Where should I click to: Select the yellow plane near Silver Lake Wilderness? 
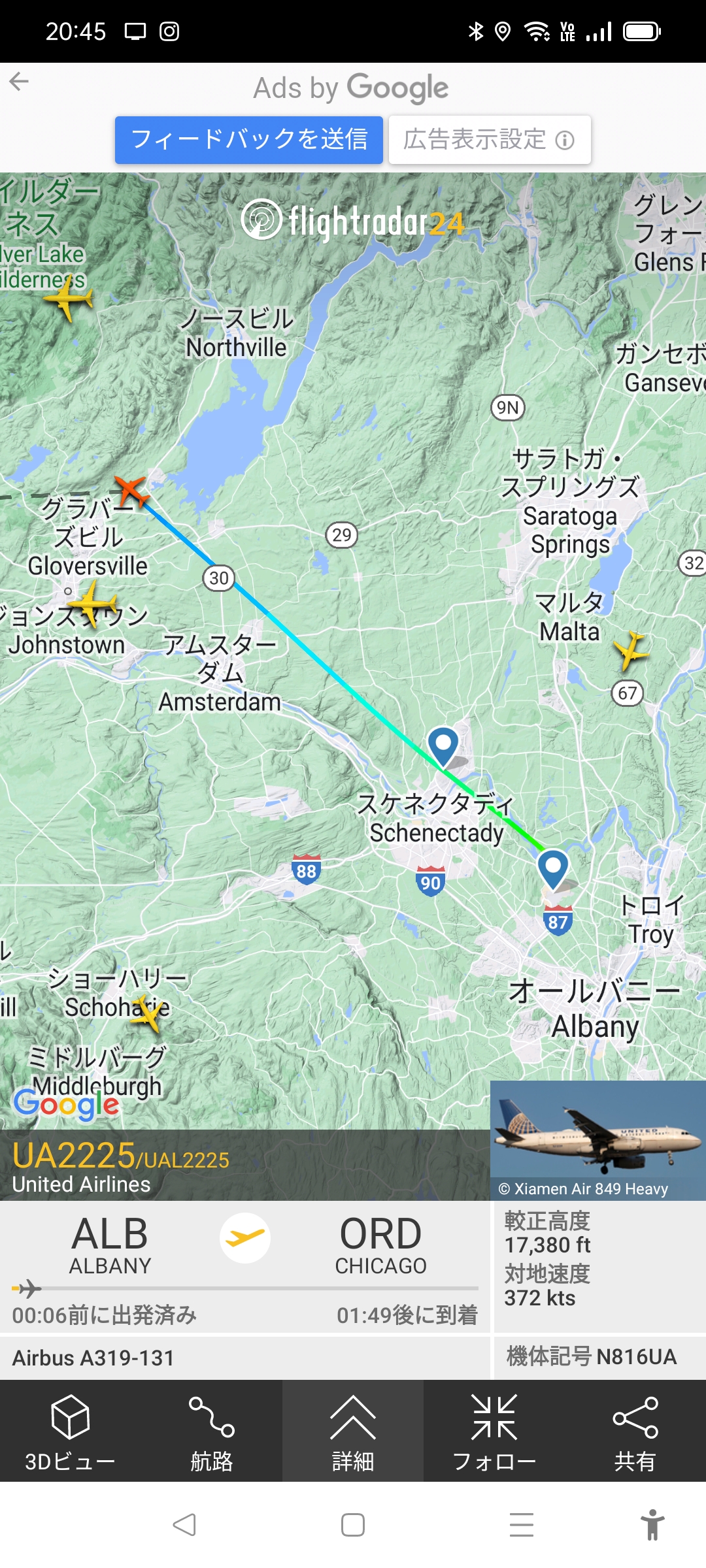pyautogui.click(x=67, y=299)
